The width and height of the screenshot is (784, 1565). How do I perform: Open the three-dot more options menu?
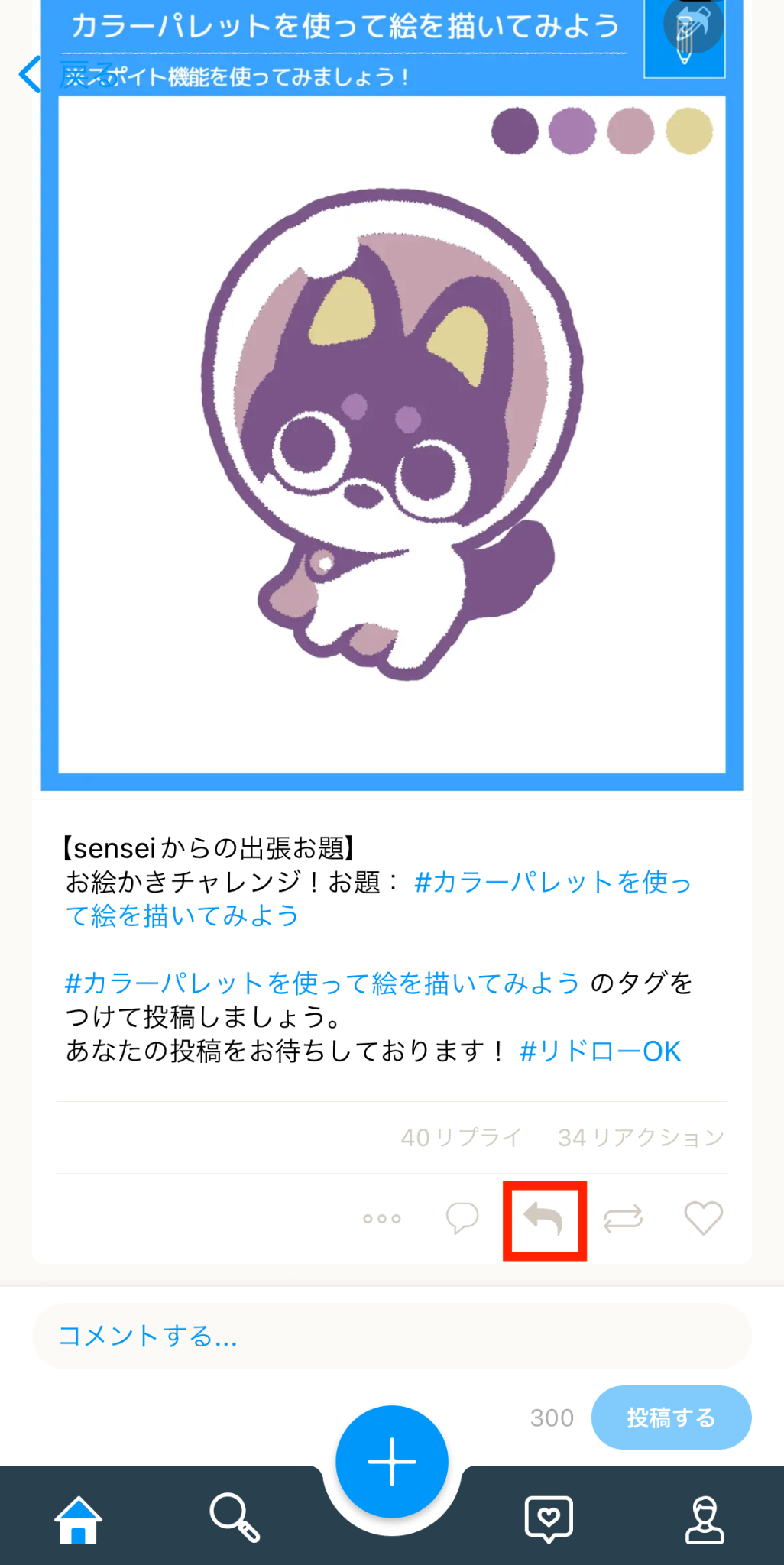click(382, 1219)
